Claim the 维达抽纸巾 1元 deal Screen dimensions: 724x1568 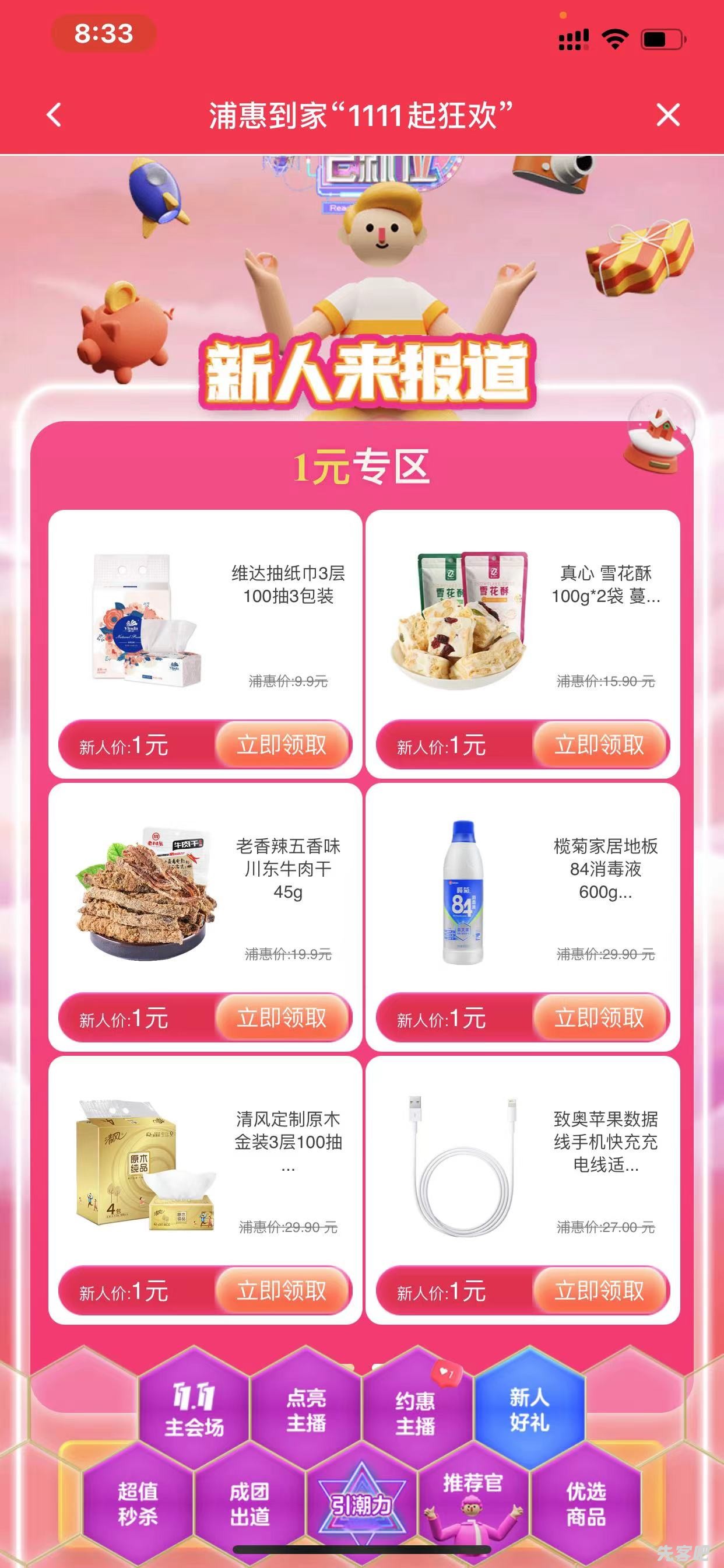click(x=282, y=744)
